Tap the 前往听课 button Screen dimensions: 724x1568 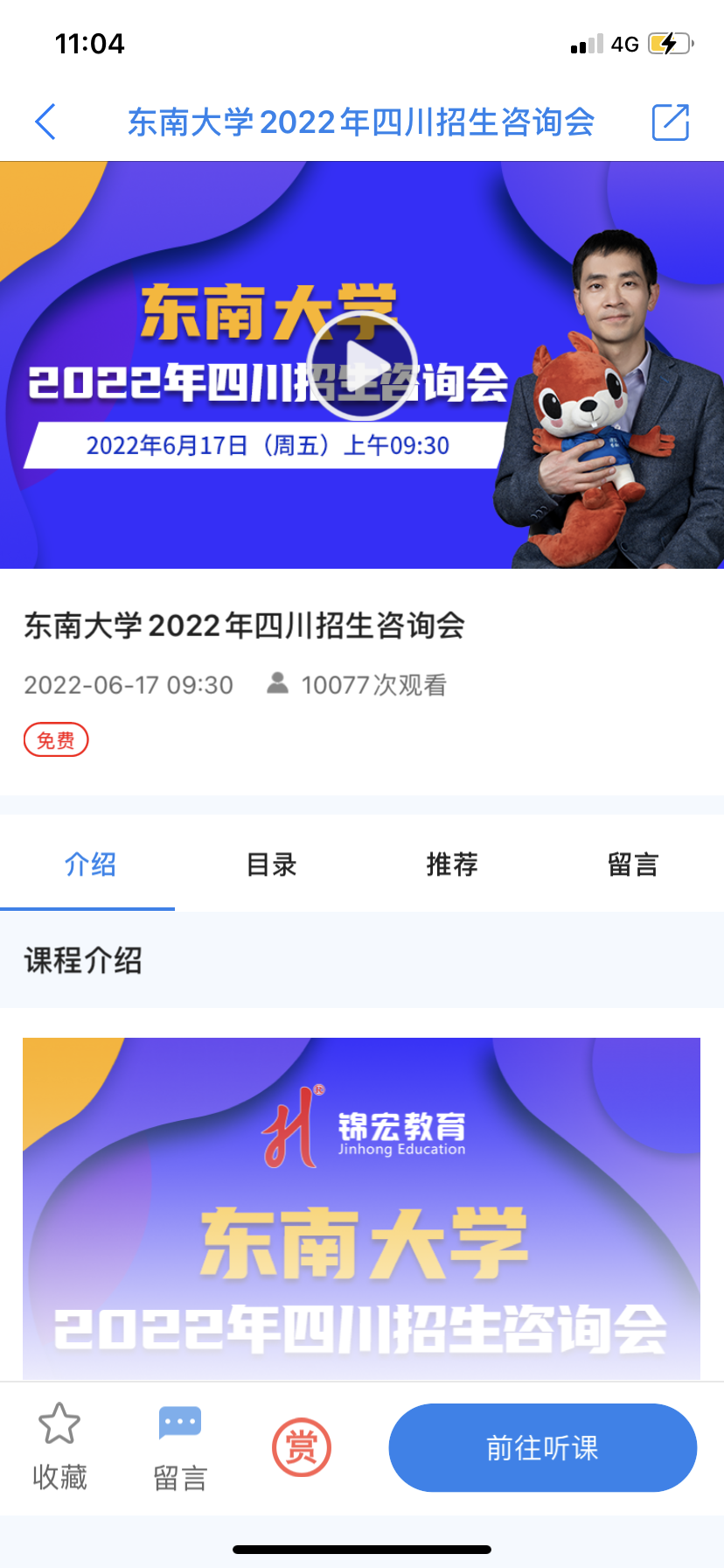(x=542, y=1447)
